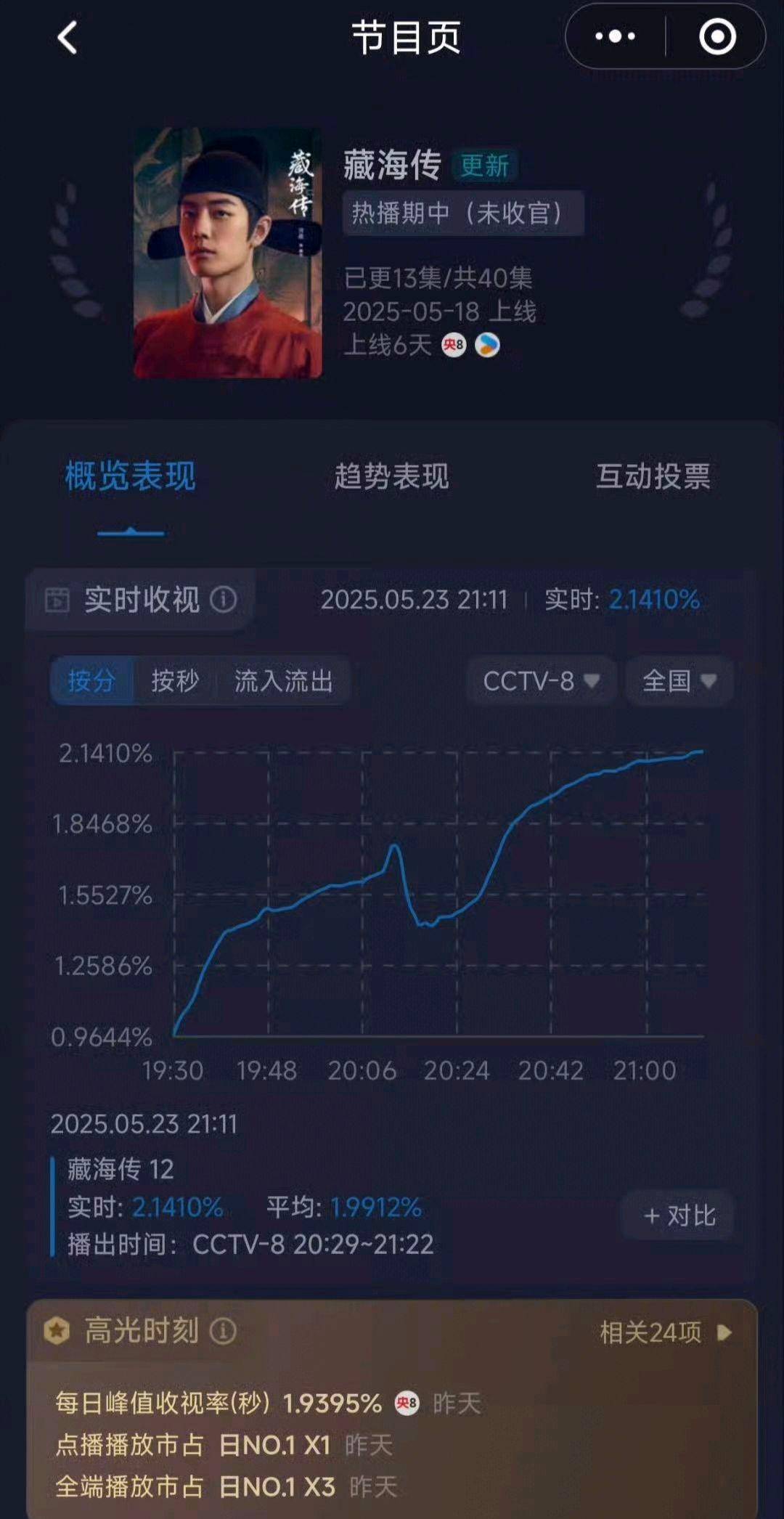Switch to the 互动投票 tab

[653, 476]
